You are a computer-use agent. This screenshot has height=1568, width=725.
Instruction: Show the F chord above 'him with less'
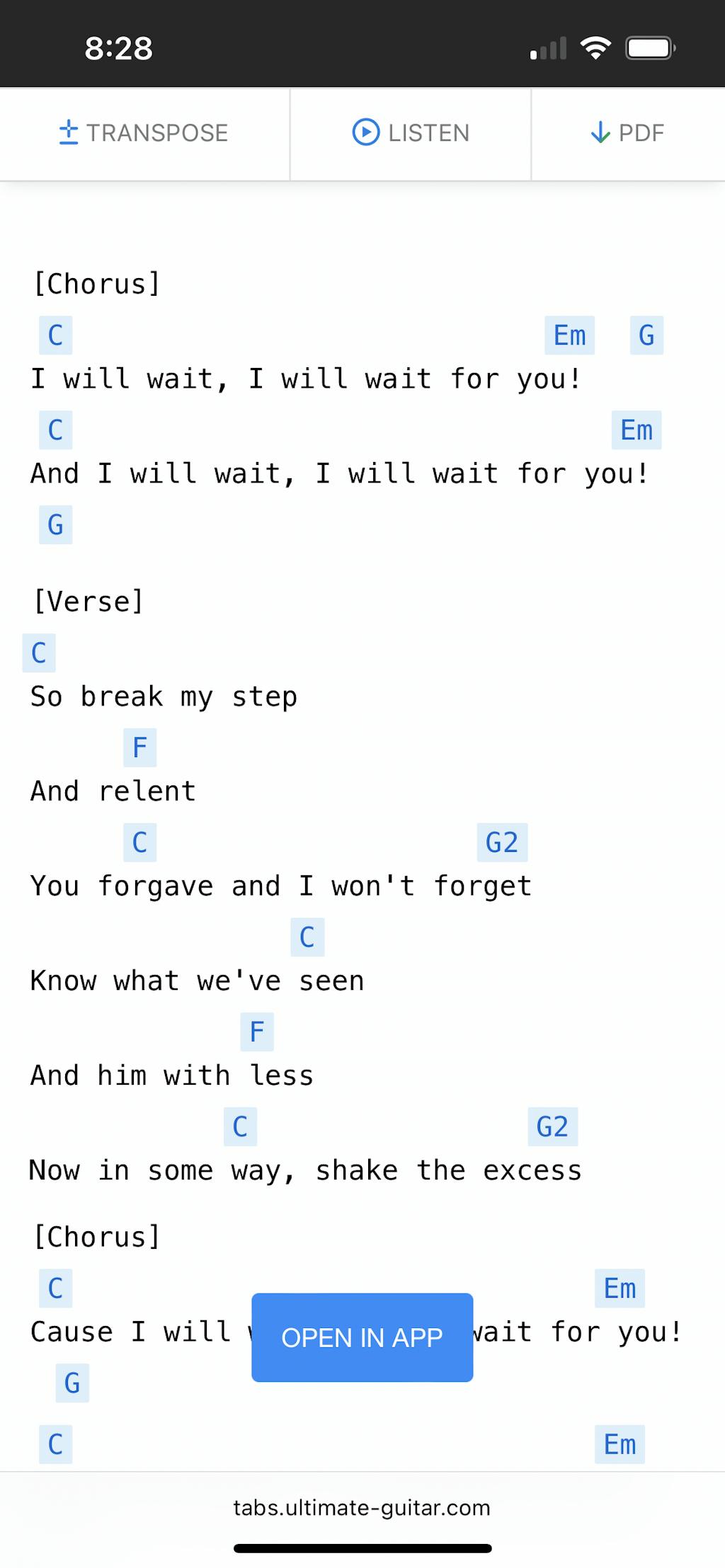tap(257, 1032)
